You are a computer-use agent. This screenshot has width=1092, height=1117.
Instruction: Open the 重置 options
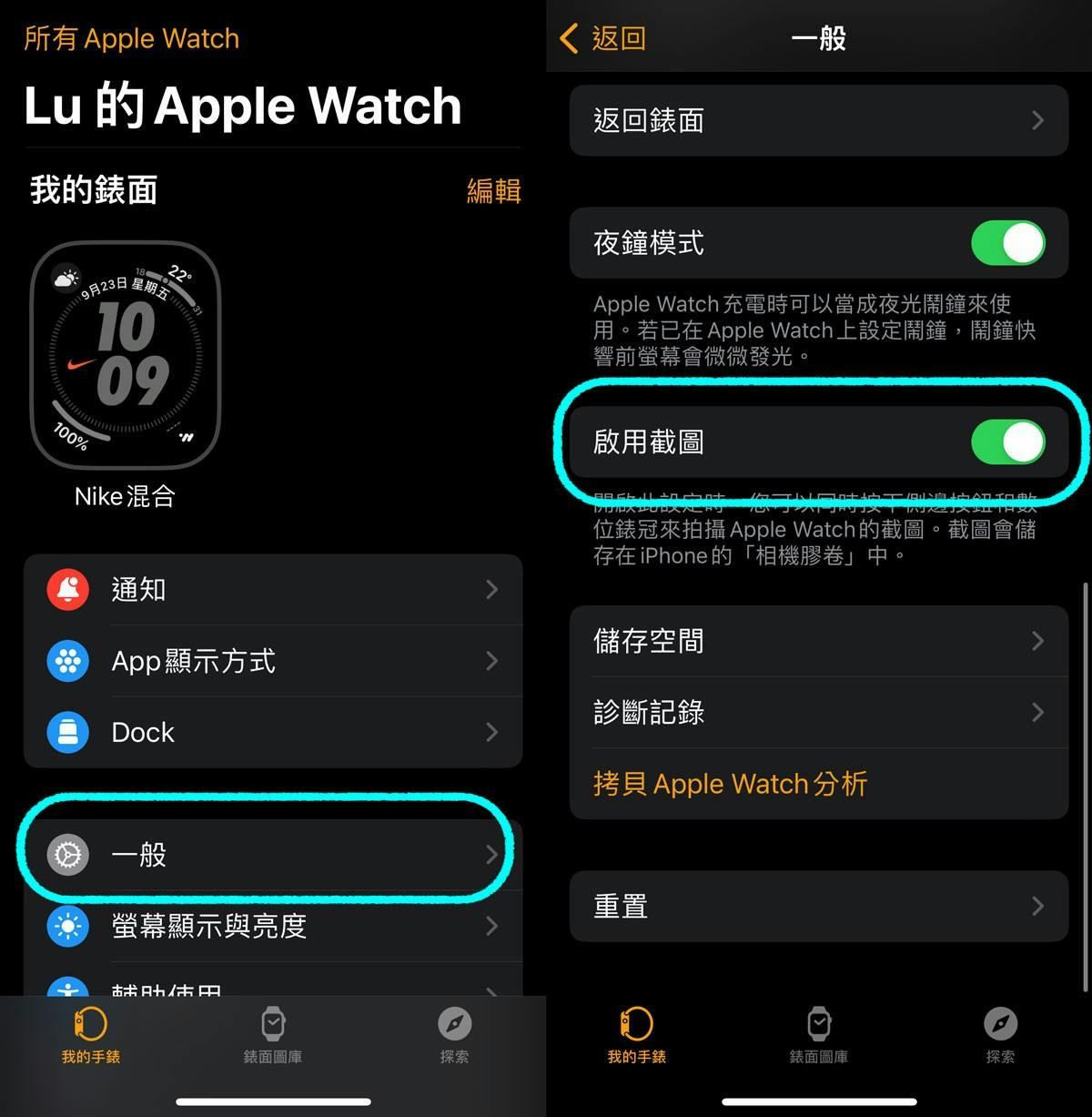coord(818,906)
